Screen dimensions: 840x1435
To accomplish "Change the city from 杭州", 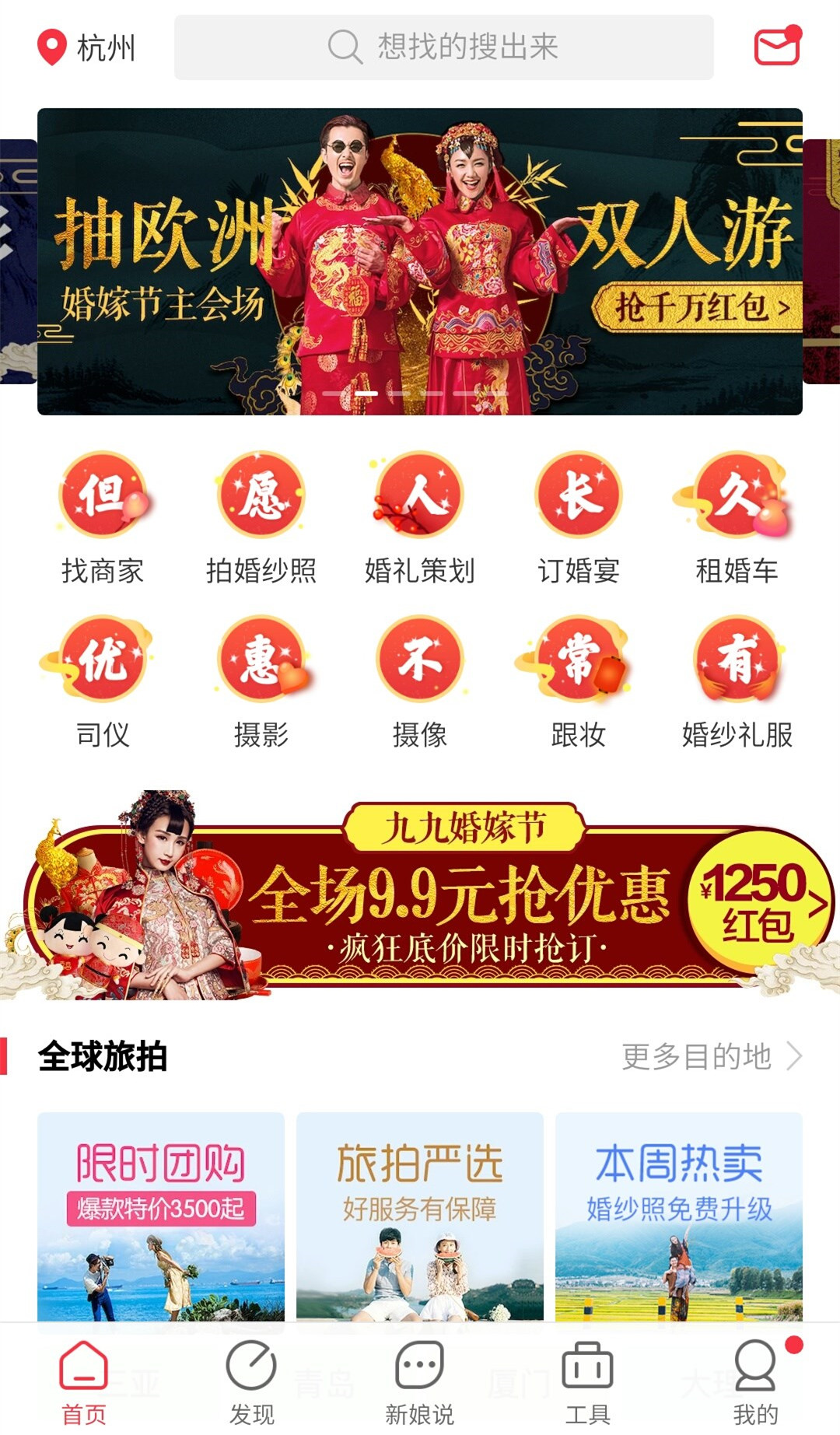I will (x=86, y=47).
